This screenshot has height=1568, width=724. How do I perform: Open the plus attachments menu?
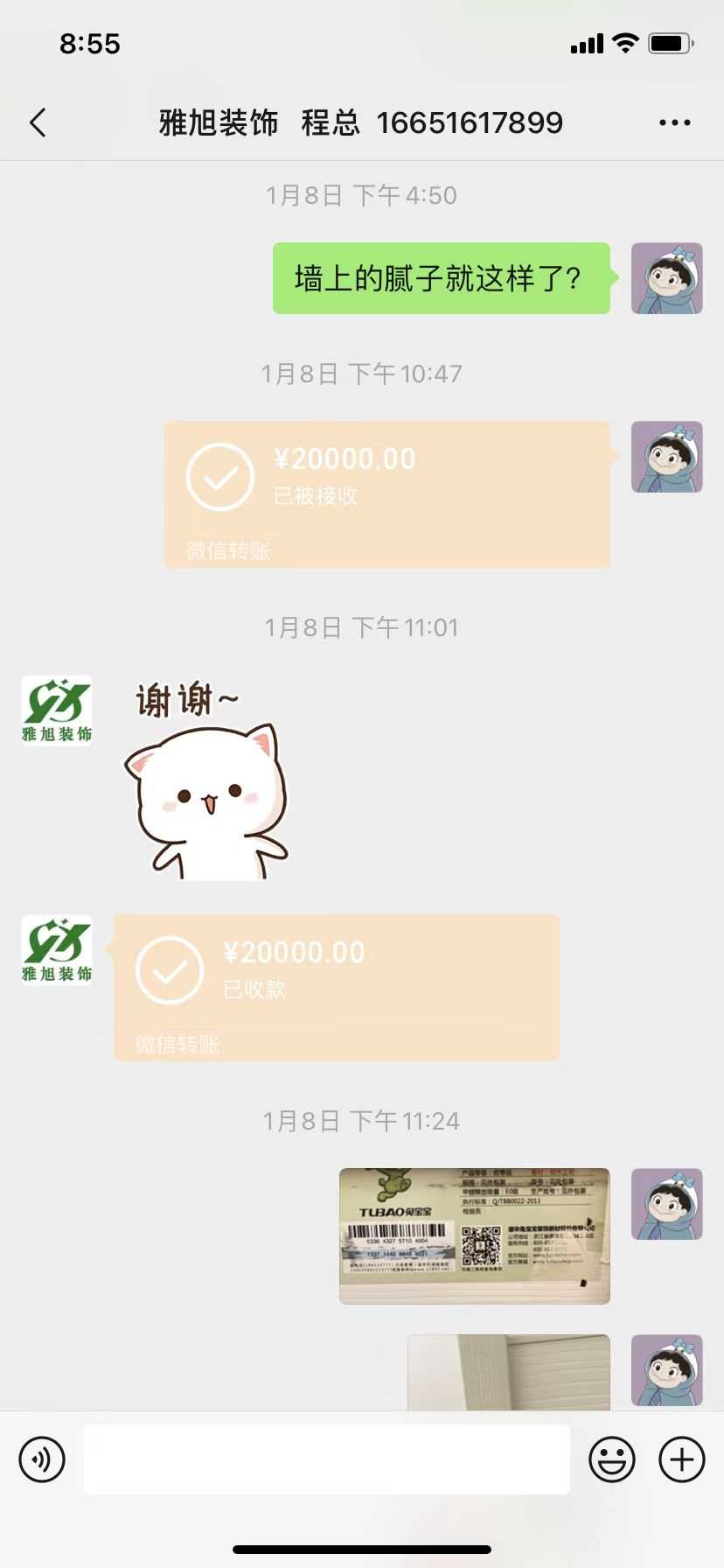681,1459
